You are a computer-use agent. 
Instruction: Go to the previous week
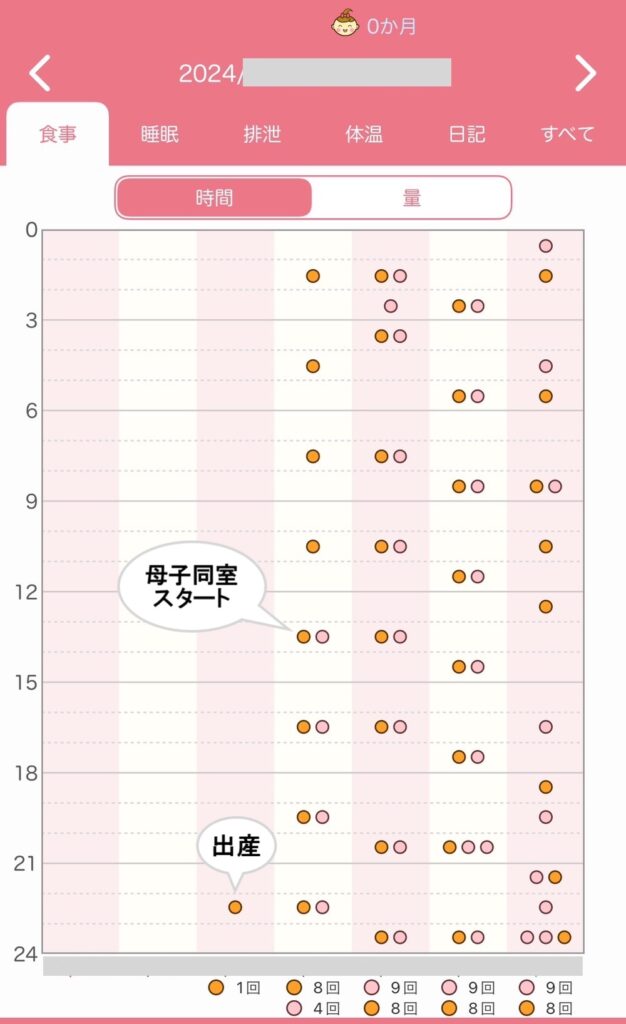pos(39,73)
